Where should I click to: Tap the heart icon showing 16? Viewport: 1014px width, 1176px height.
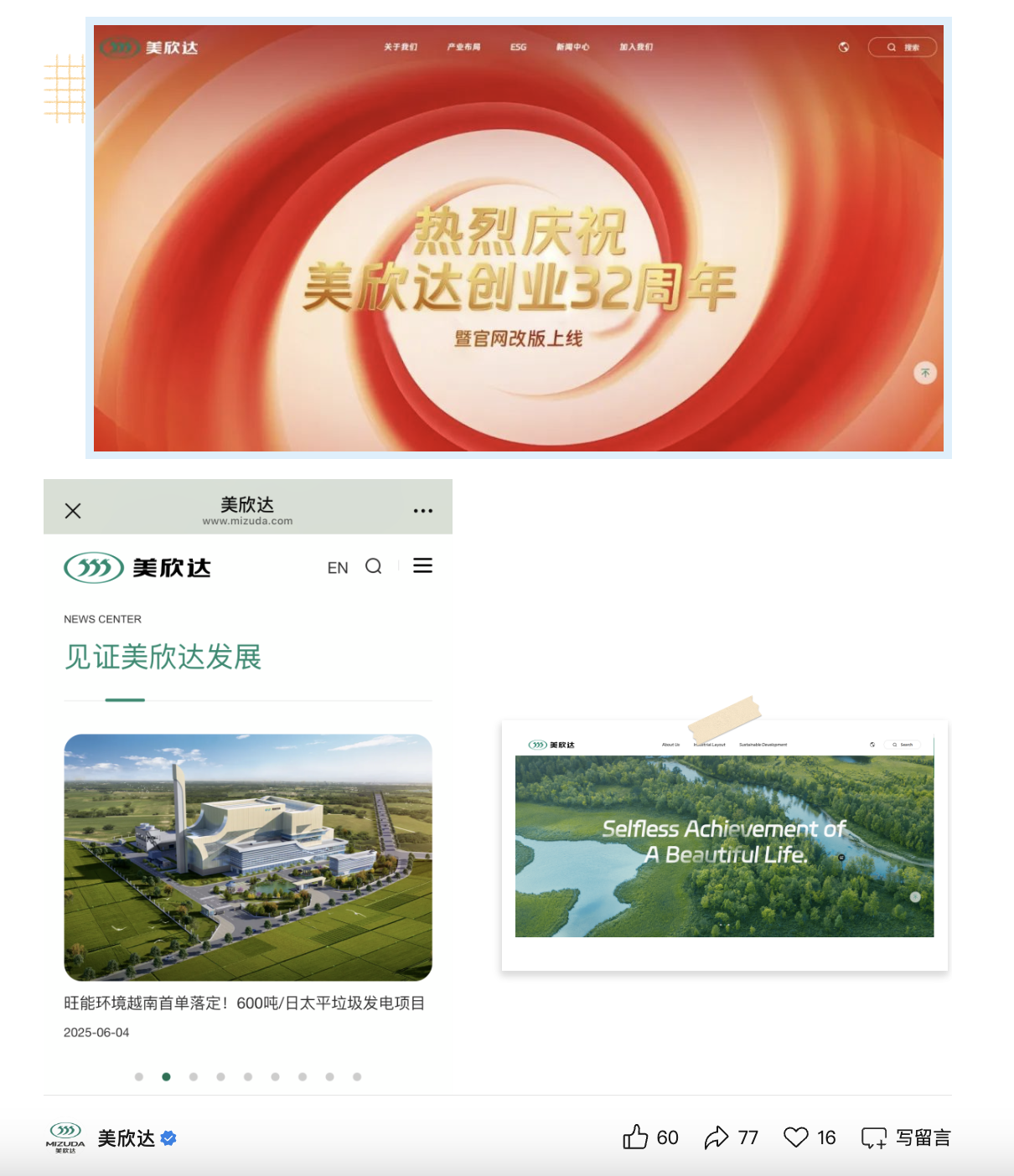(x=796, y=1137)
